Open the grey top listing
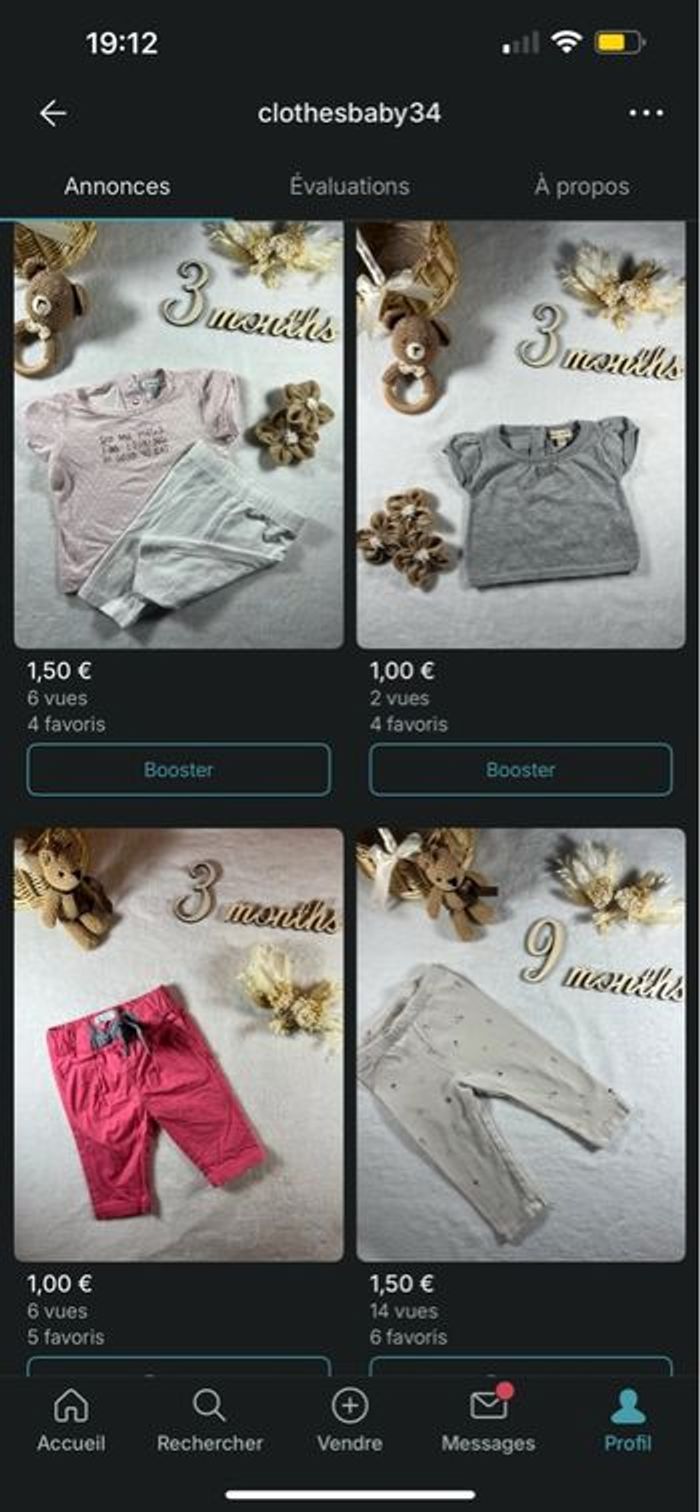 click(521, 435)
